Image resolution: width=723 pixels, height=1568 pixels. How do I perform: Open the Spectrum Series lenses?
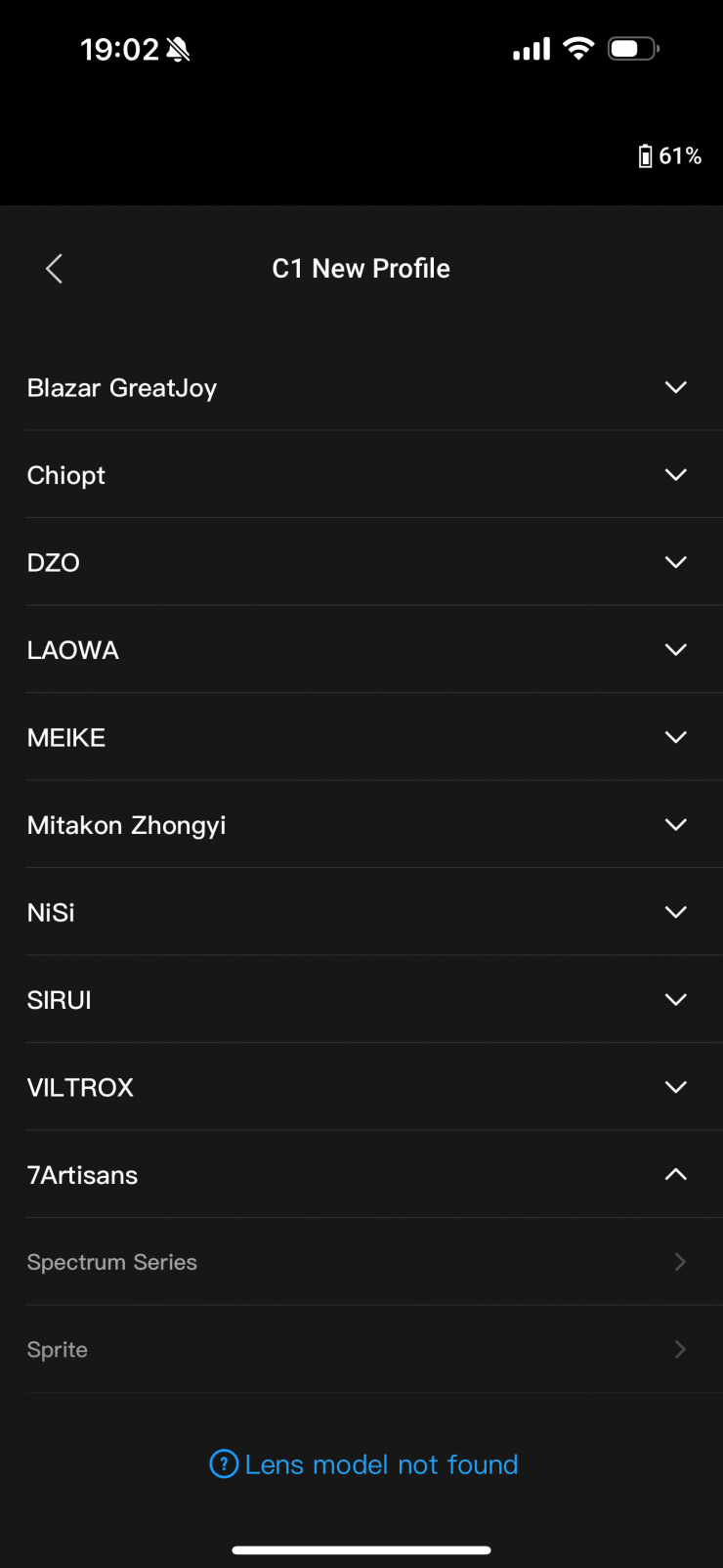pos(361,1262)
